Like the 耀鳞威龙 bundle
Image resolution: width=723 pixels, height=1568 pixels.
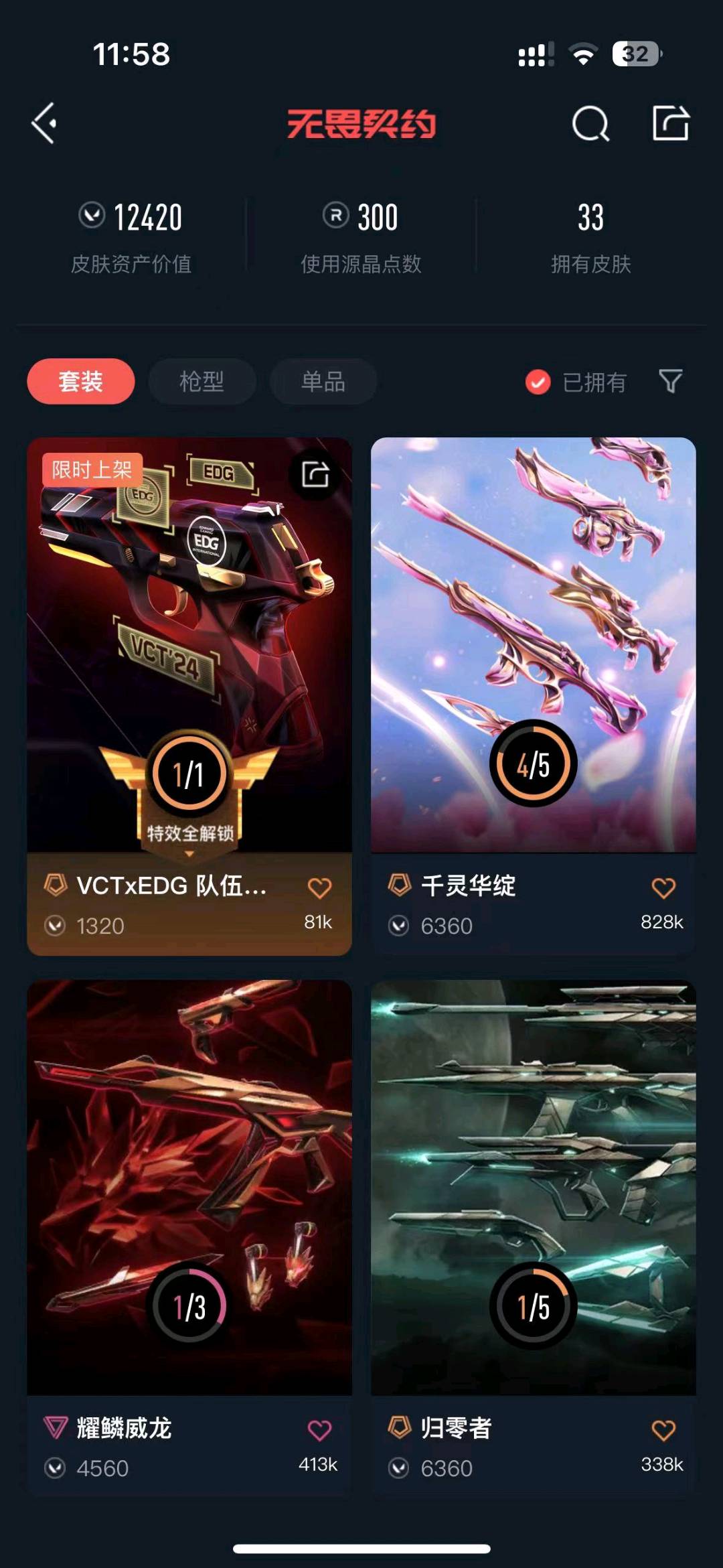319,1430
